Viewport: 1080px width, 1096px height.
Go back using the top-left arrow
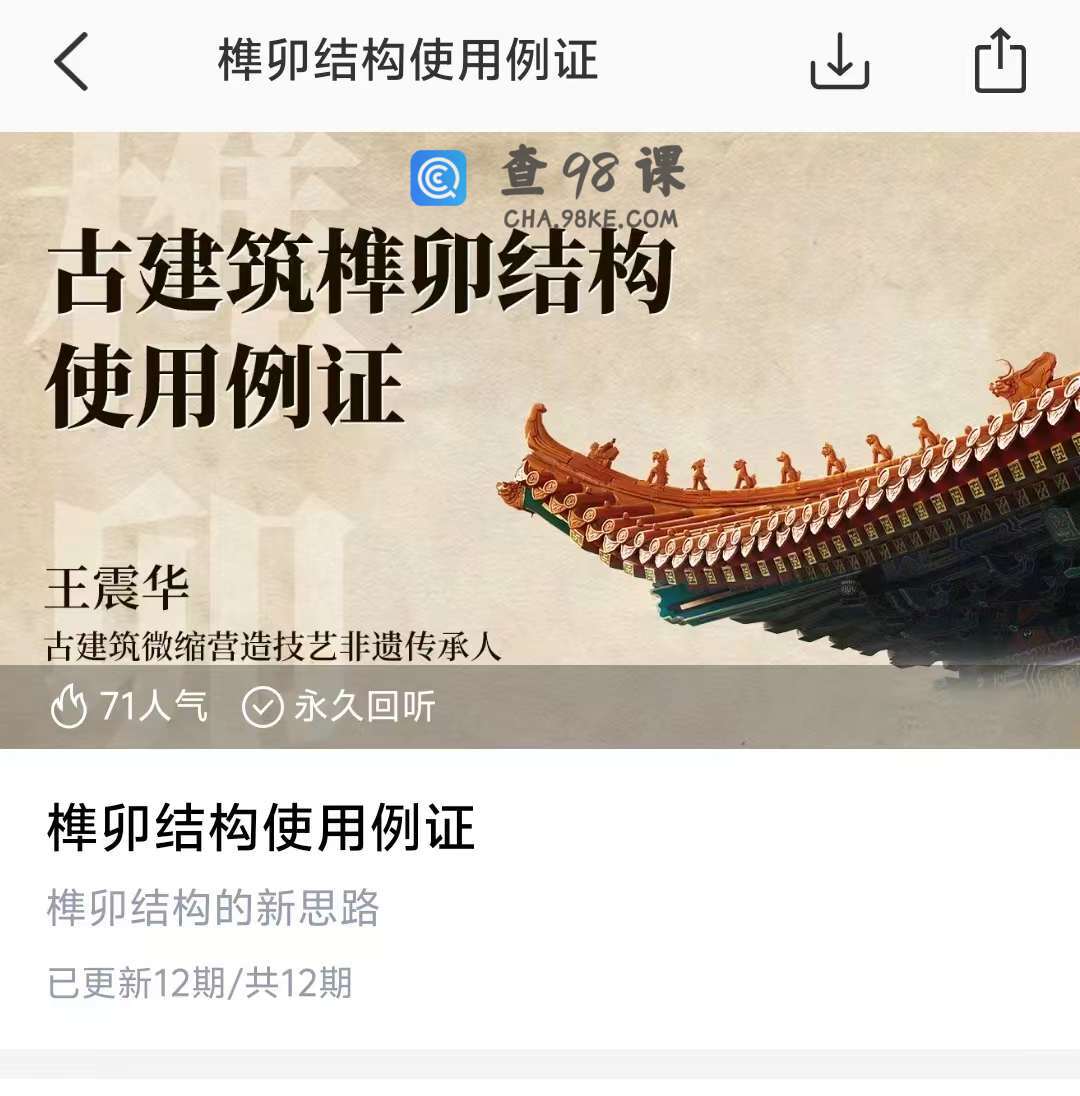71,61
